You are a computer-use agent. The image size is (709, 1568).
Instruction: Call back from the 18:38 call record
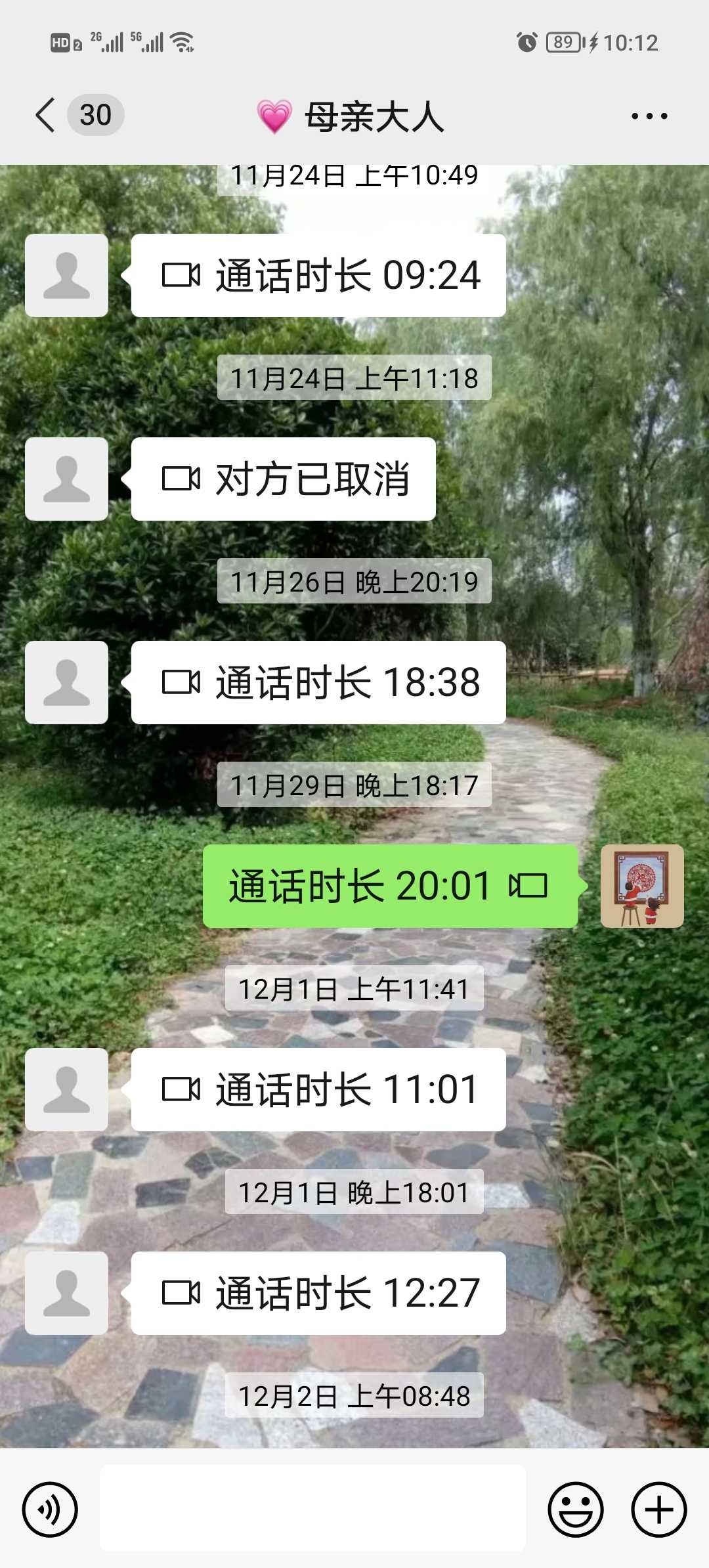(318, 682)
